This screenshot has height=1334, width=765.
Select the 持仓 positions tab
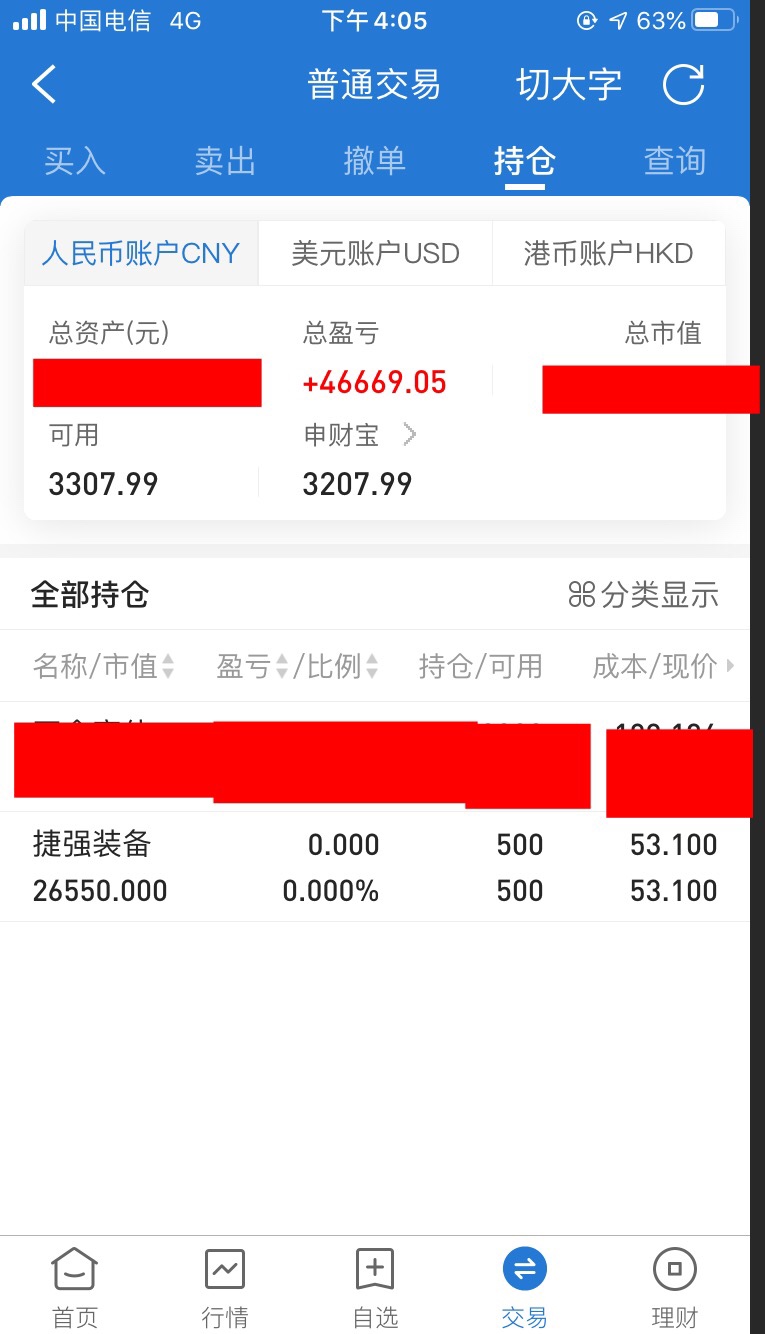(525, 161)
